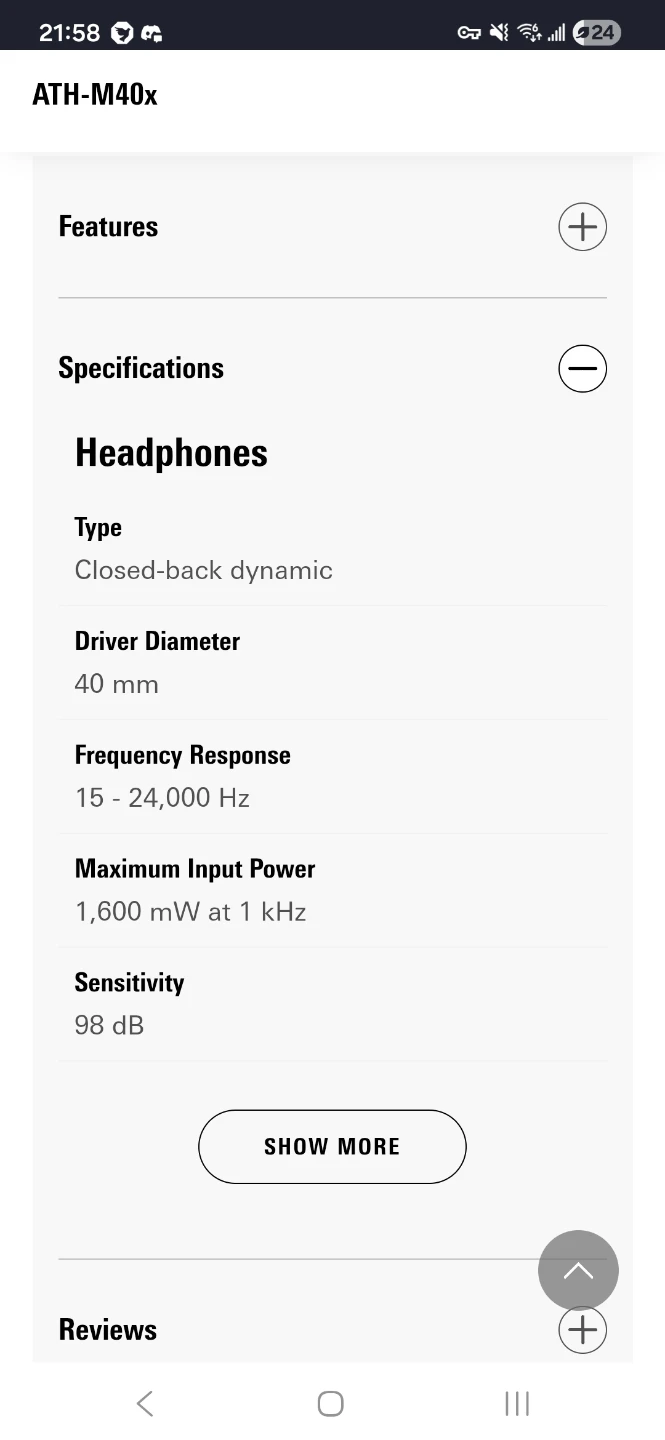Viewport: 665px width, 1440px height.
Task: Expand the Features section
Action: [x=582, y=227]
